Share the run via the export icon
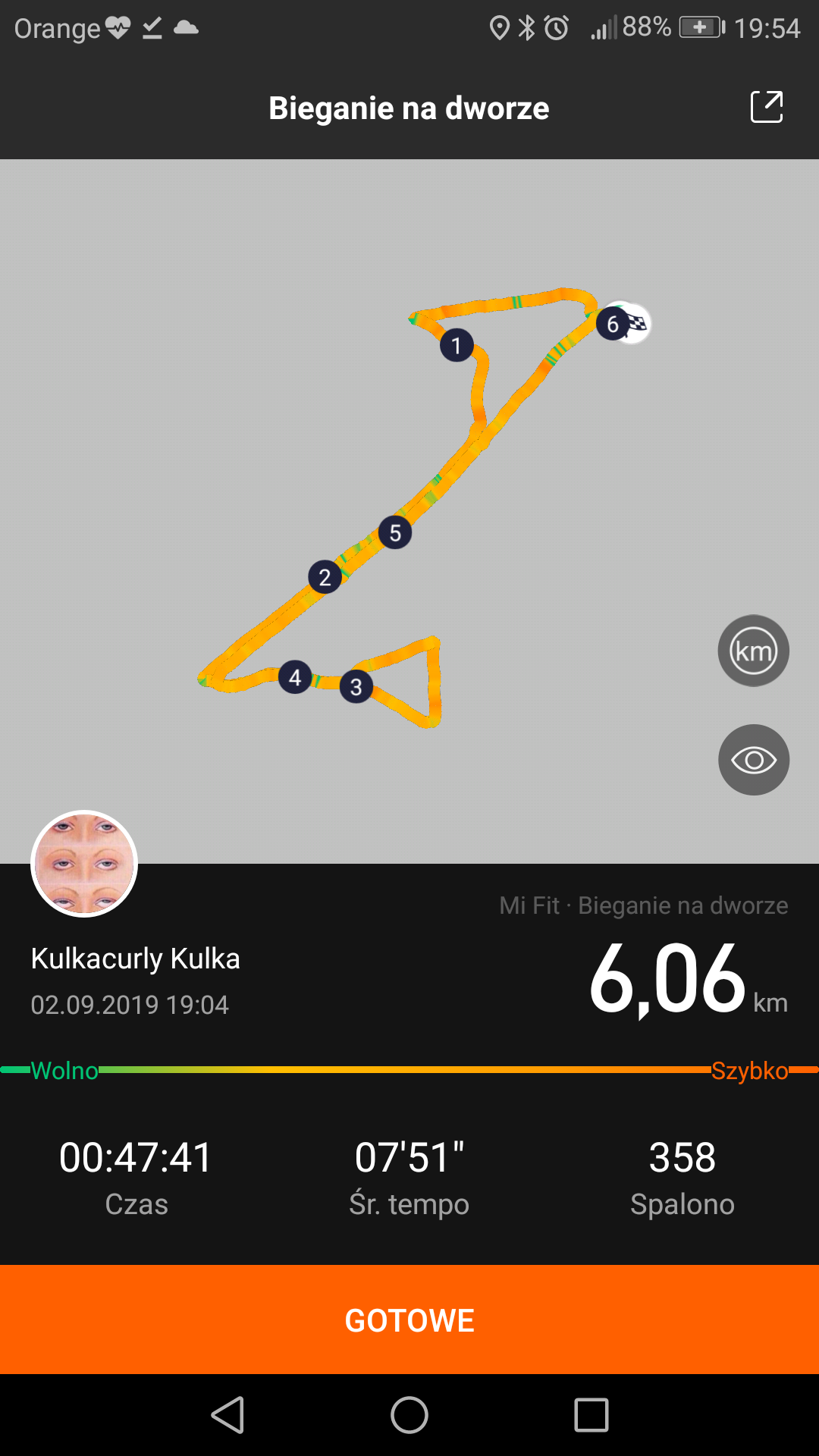819x1456 pixels. (x=767, y=107)
